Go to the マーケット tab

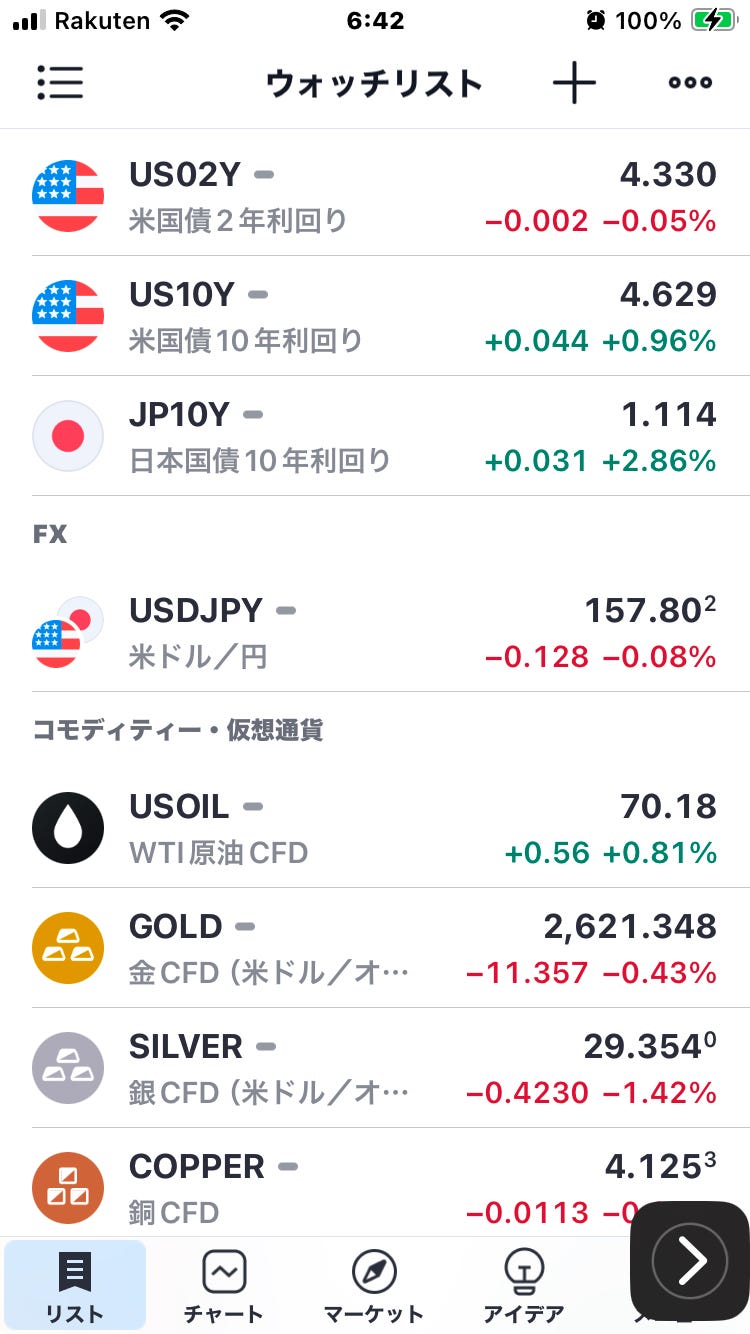[374, 1287]
